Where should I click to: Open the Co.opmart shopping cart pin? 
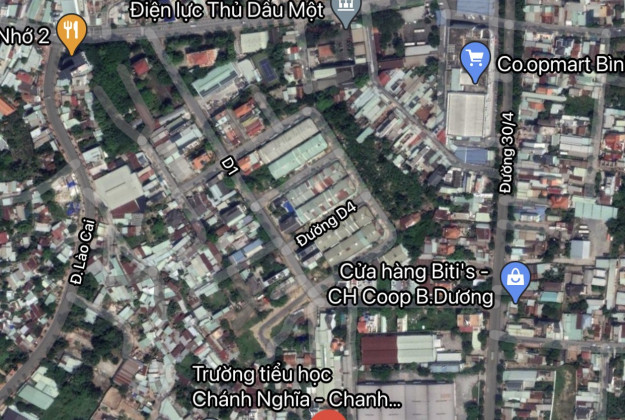[475, 62]
